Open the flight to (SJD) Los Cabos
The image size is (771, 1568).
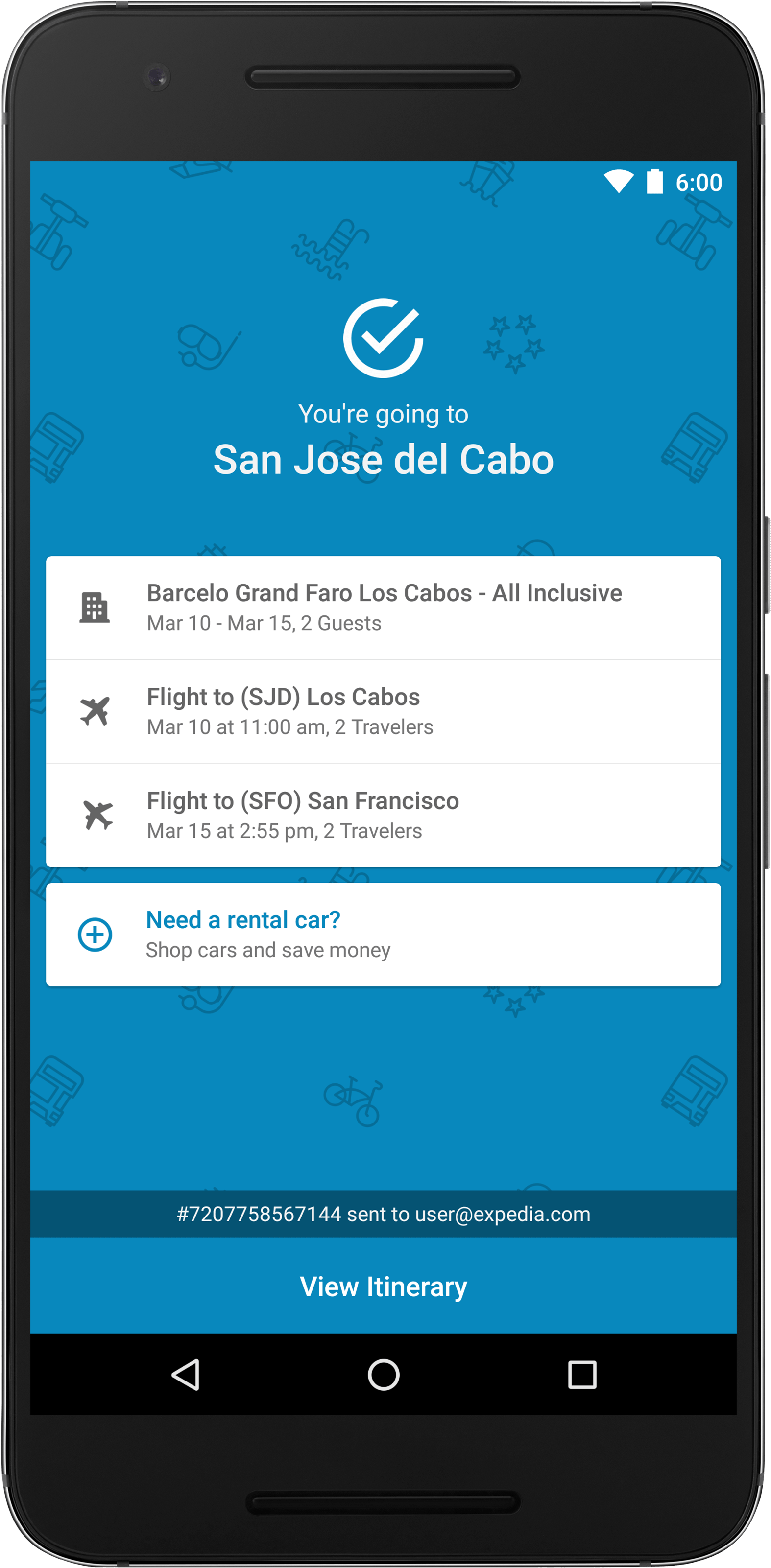(x=384, y=711)
